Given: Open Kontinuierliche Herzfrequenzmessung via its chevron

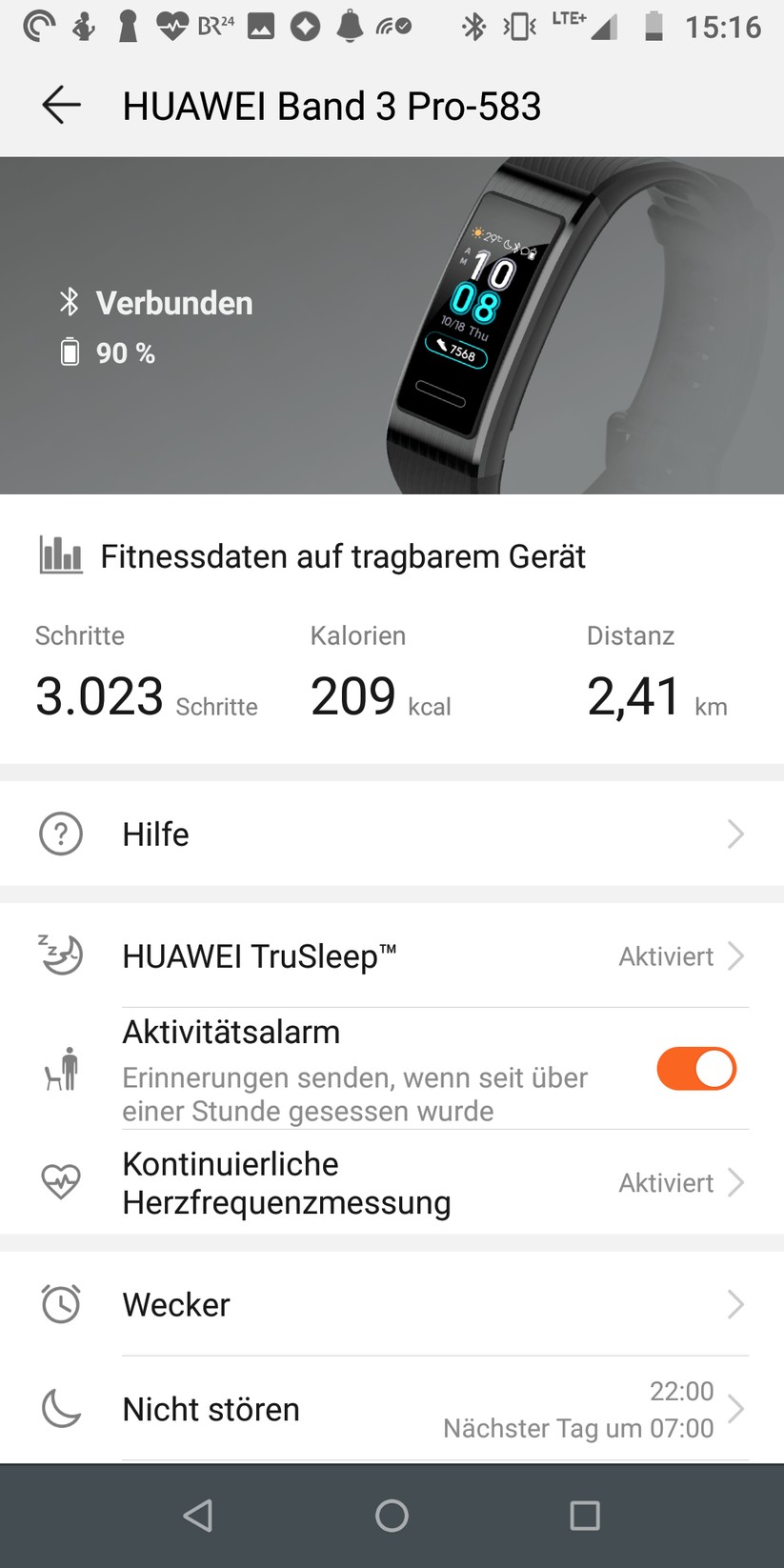Looking at the screenshot, I should 736,1182.
